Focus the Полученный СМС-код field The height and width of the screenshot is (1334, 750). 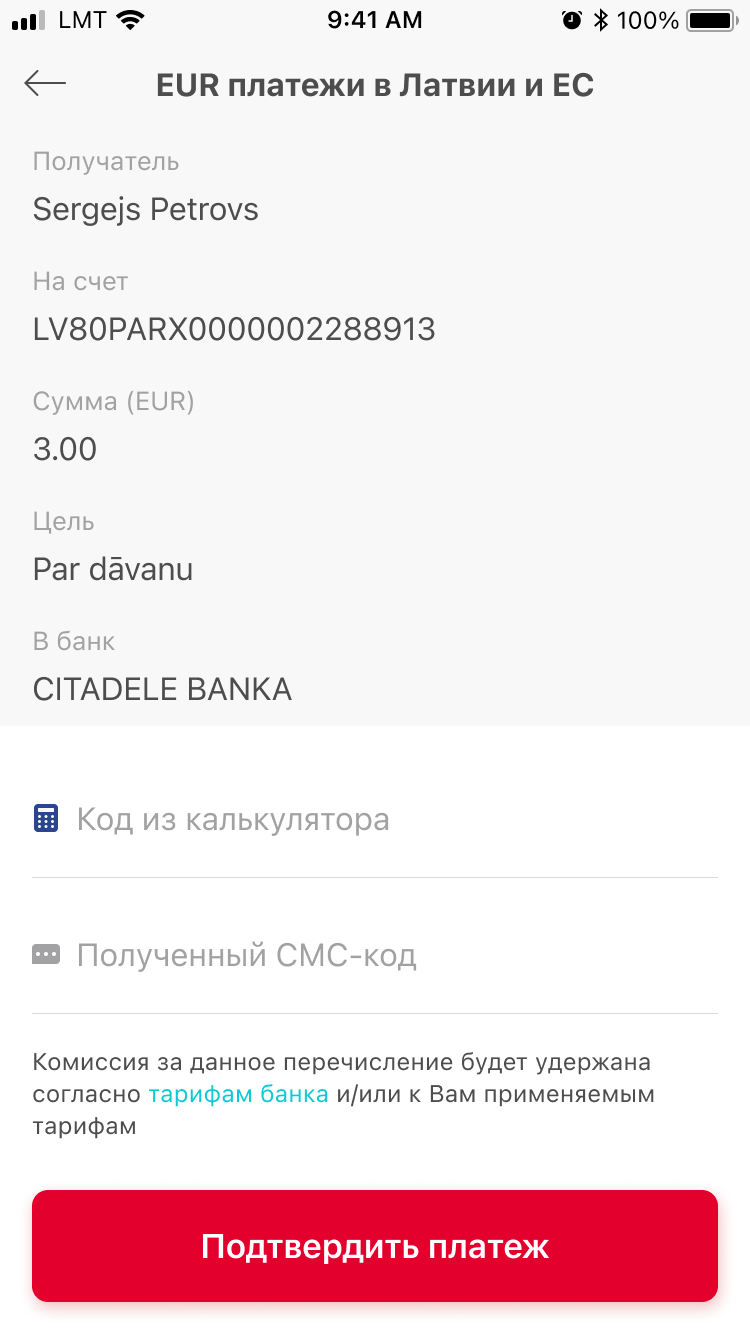(375, 956)
